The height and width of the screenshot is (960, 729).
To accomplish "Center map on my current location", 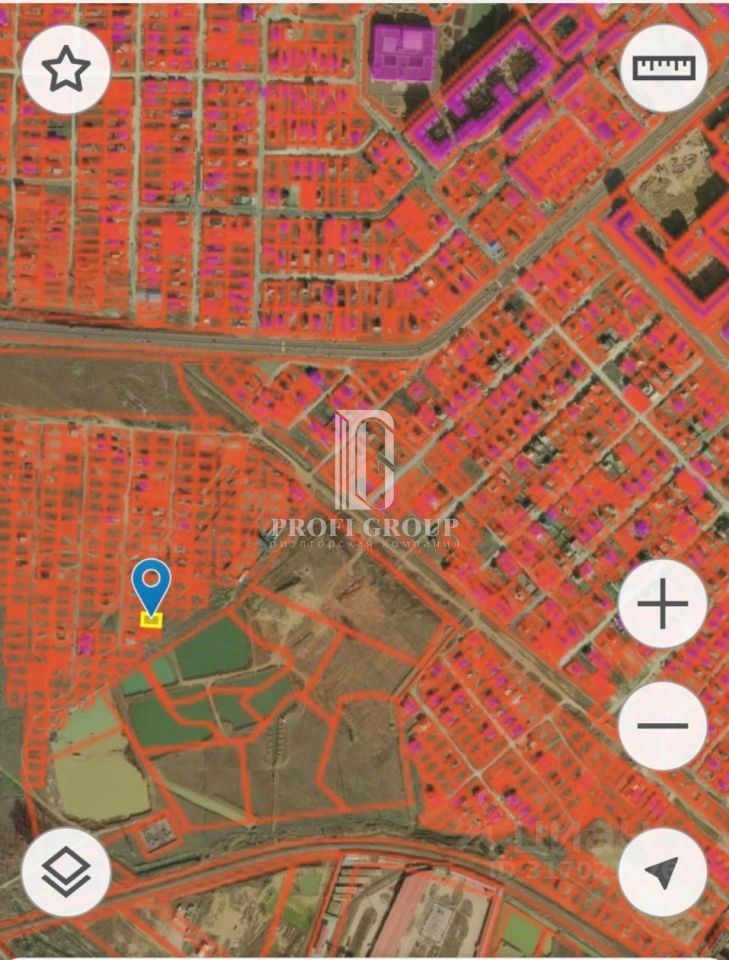I will tap(663, 871).
